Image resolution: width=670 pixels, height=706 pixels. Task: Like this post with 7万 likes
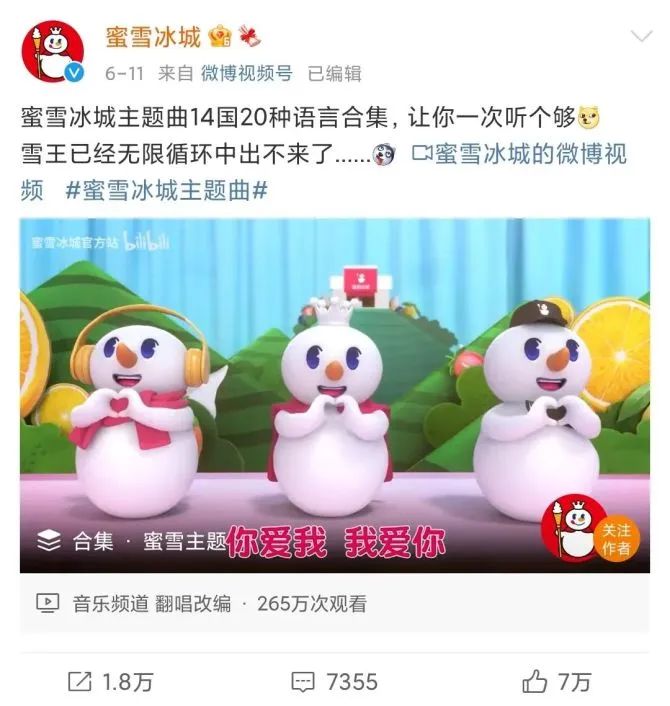coord(557,682)
